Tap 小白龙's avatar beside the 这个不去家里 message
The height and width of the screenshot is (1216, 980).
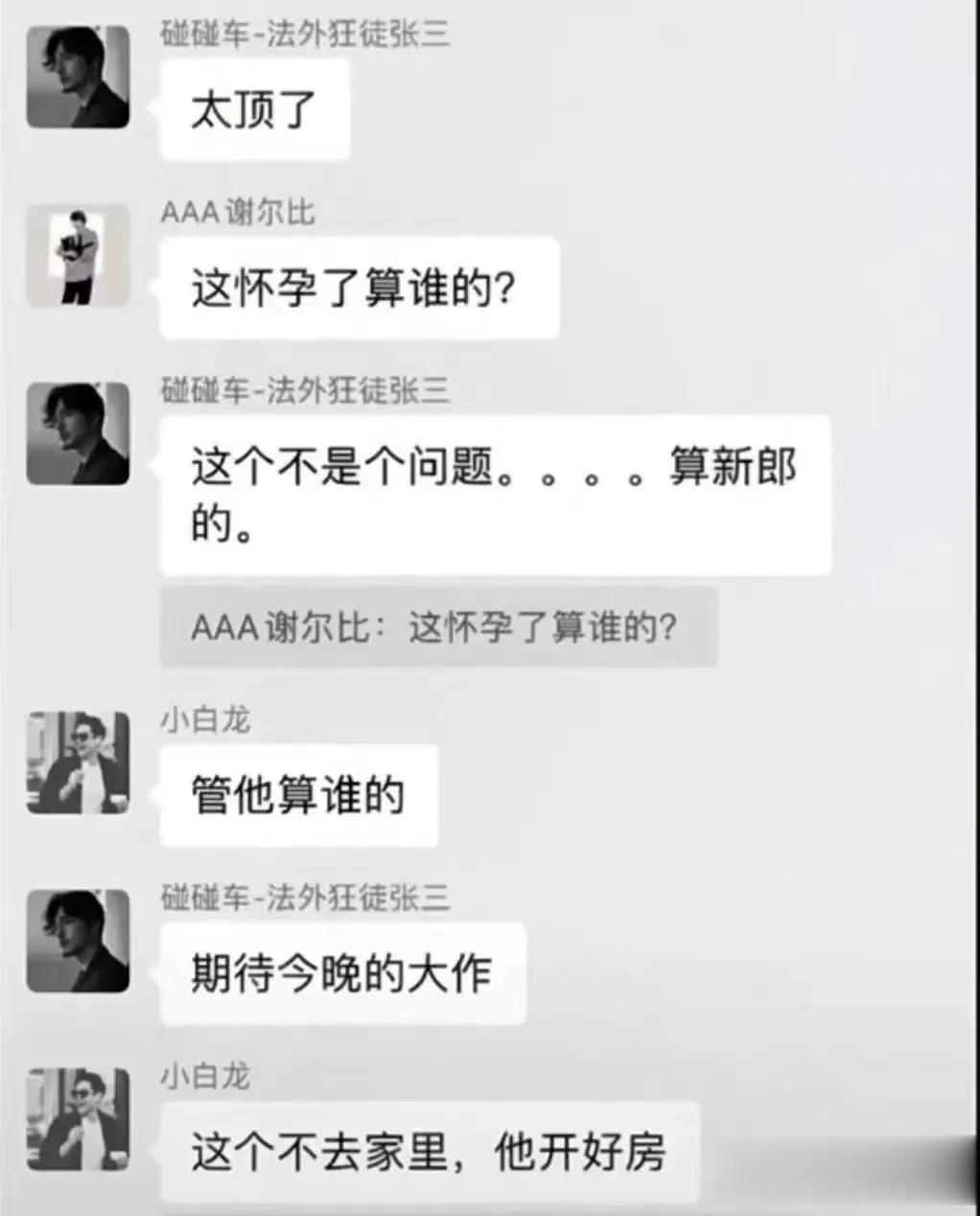78,1119
